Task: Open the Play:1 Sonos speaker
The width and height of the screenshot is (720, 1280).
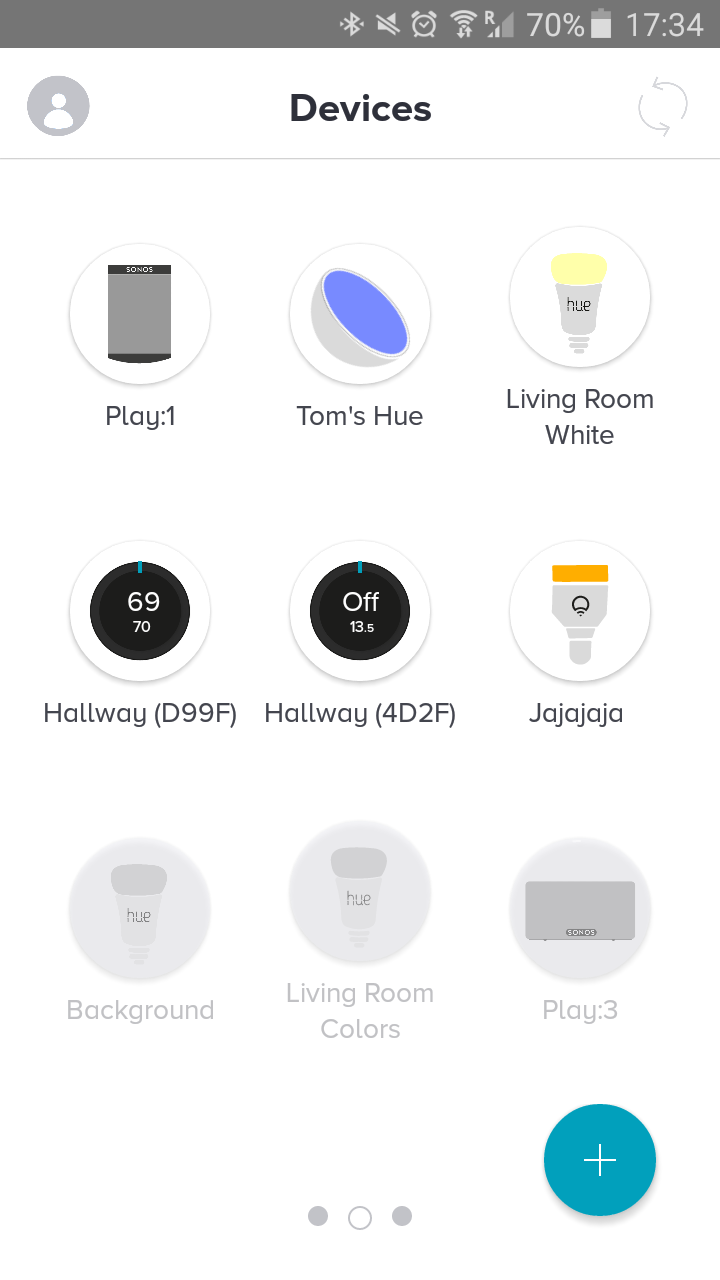Action: [x=140, y=314]
